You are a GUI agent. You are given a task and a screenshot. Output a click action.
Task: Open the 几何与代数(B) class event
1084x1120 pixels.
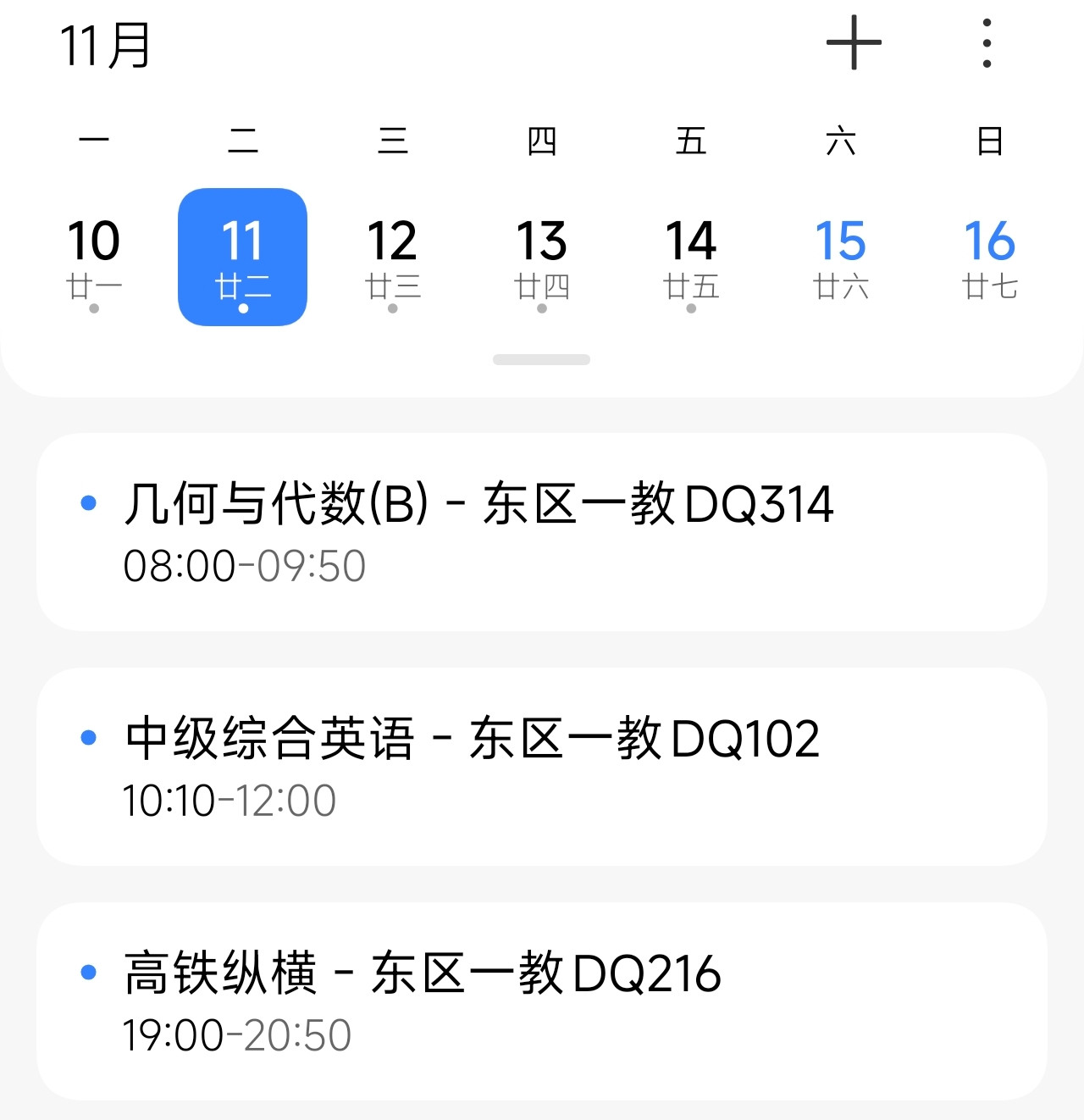(x=542, y=532)
